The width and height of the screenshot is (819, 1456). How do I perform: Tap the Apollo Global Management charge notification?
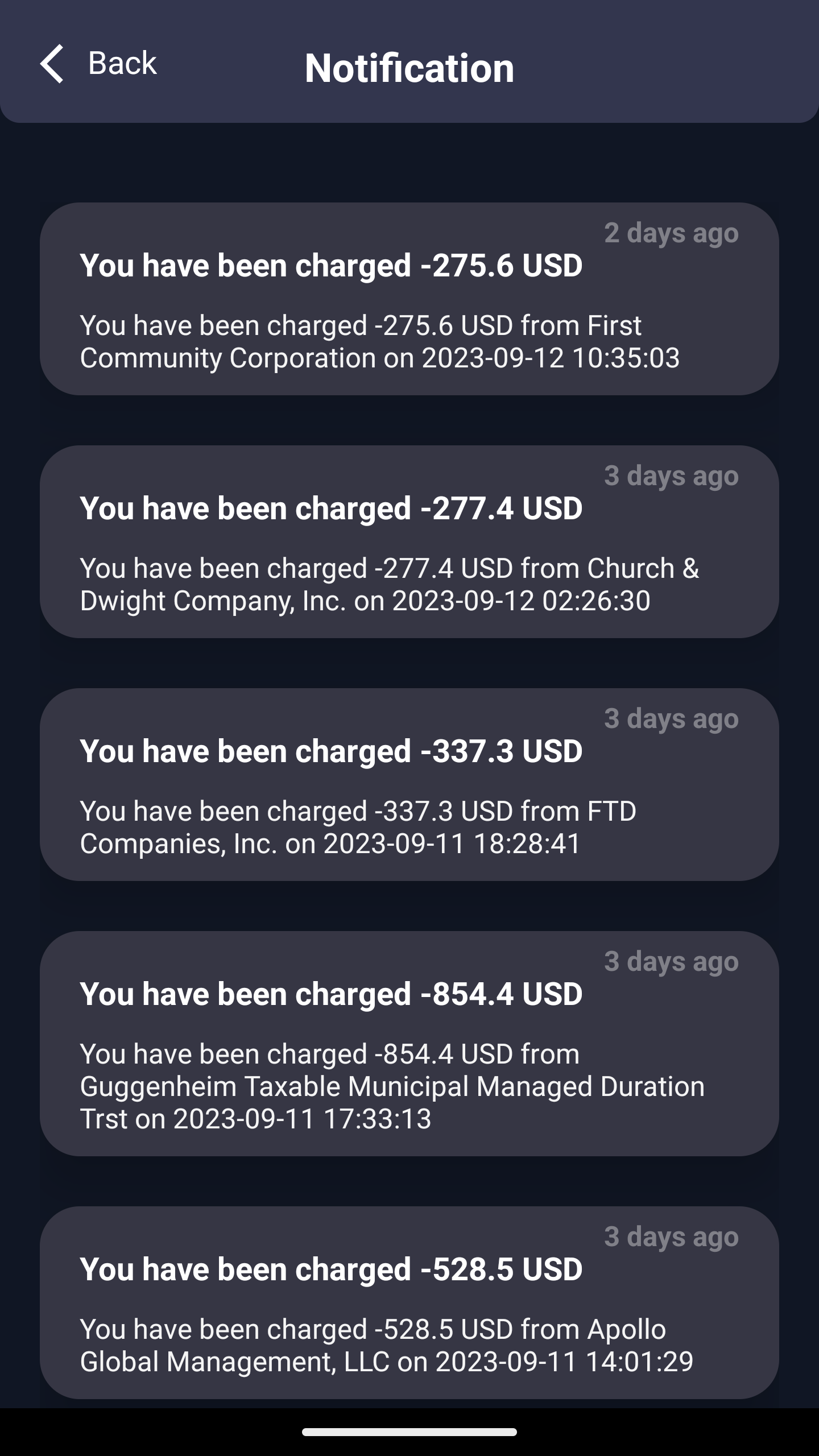coord(409,1302)
